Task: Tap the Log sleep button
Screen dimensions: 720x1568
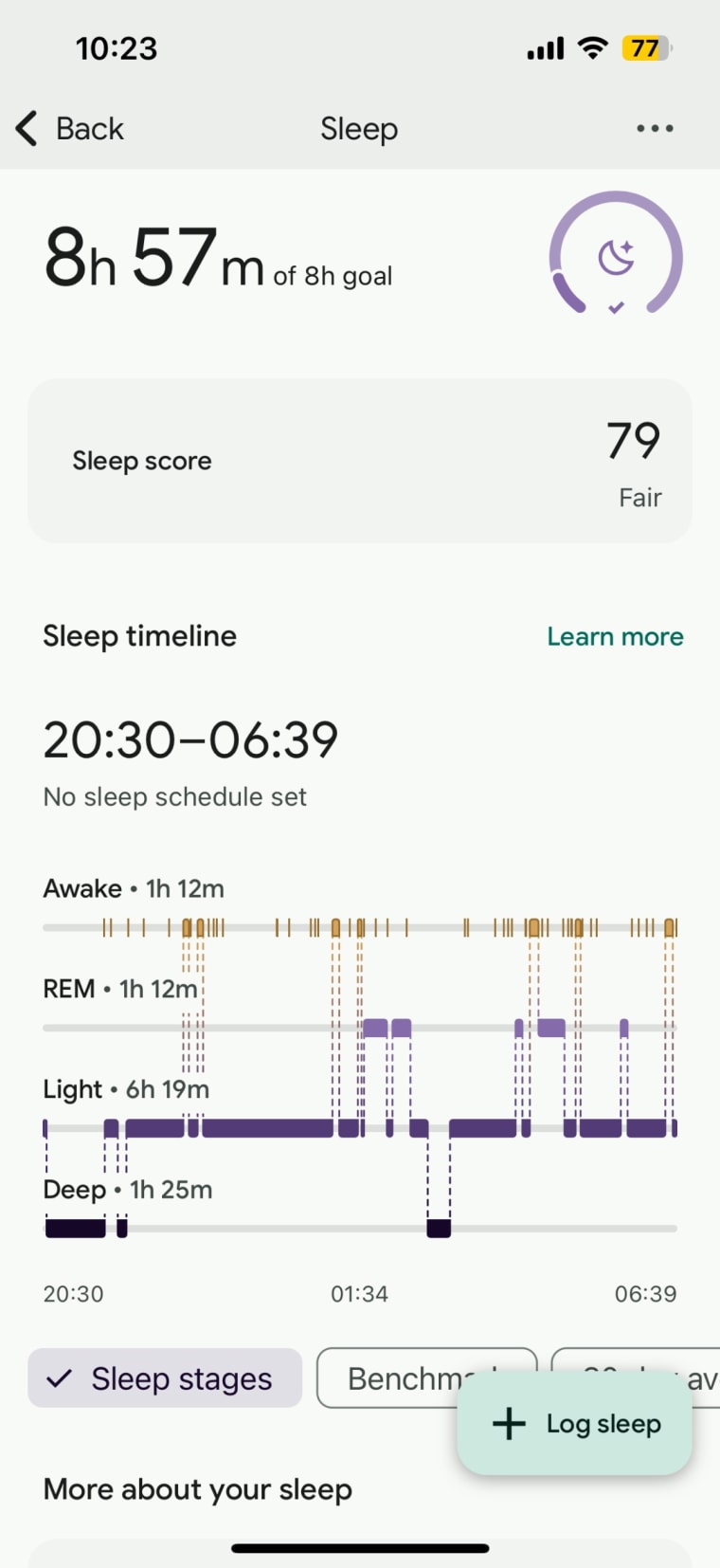Action: 574,1423
